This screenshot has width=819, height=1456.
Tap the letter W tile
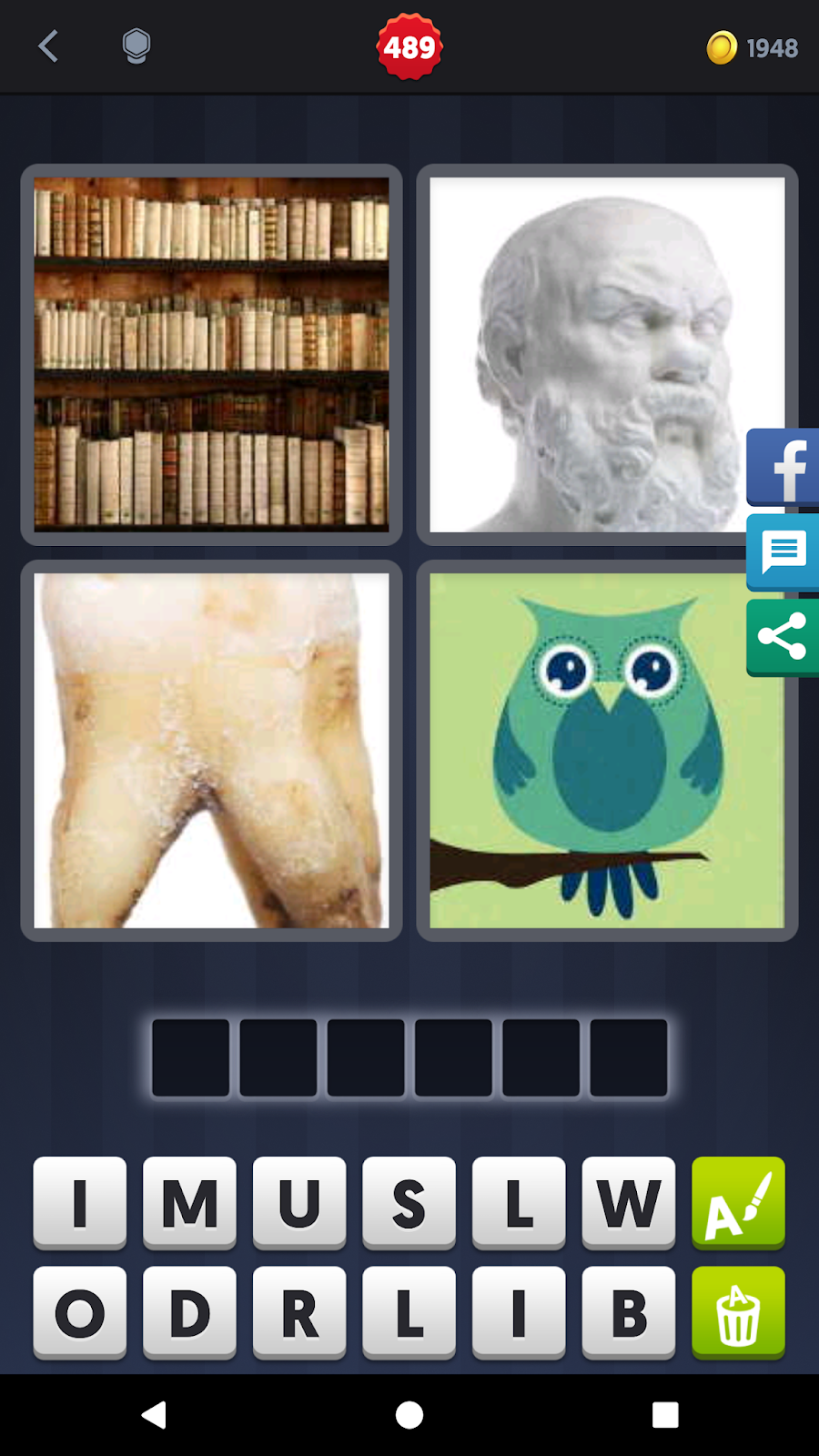click(628, 1202)
